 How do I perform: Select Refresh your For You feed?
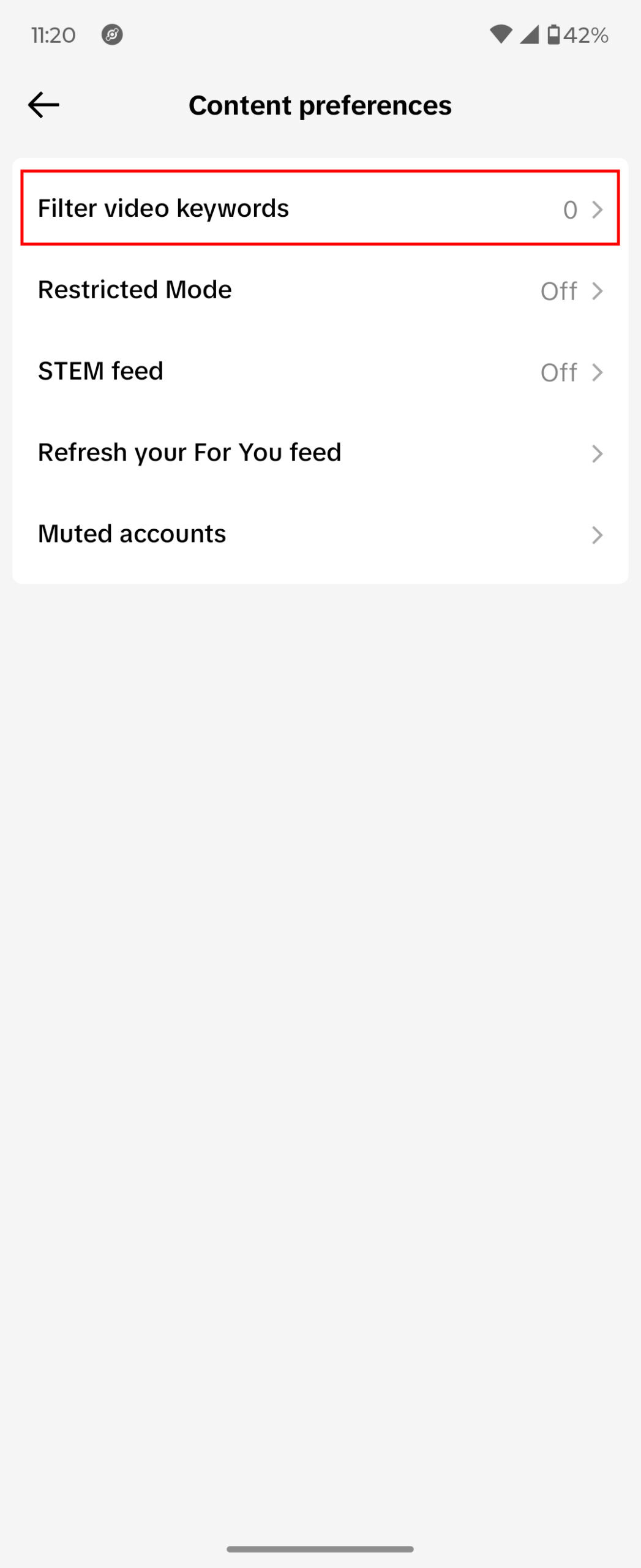click(320, 453)
